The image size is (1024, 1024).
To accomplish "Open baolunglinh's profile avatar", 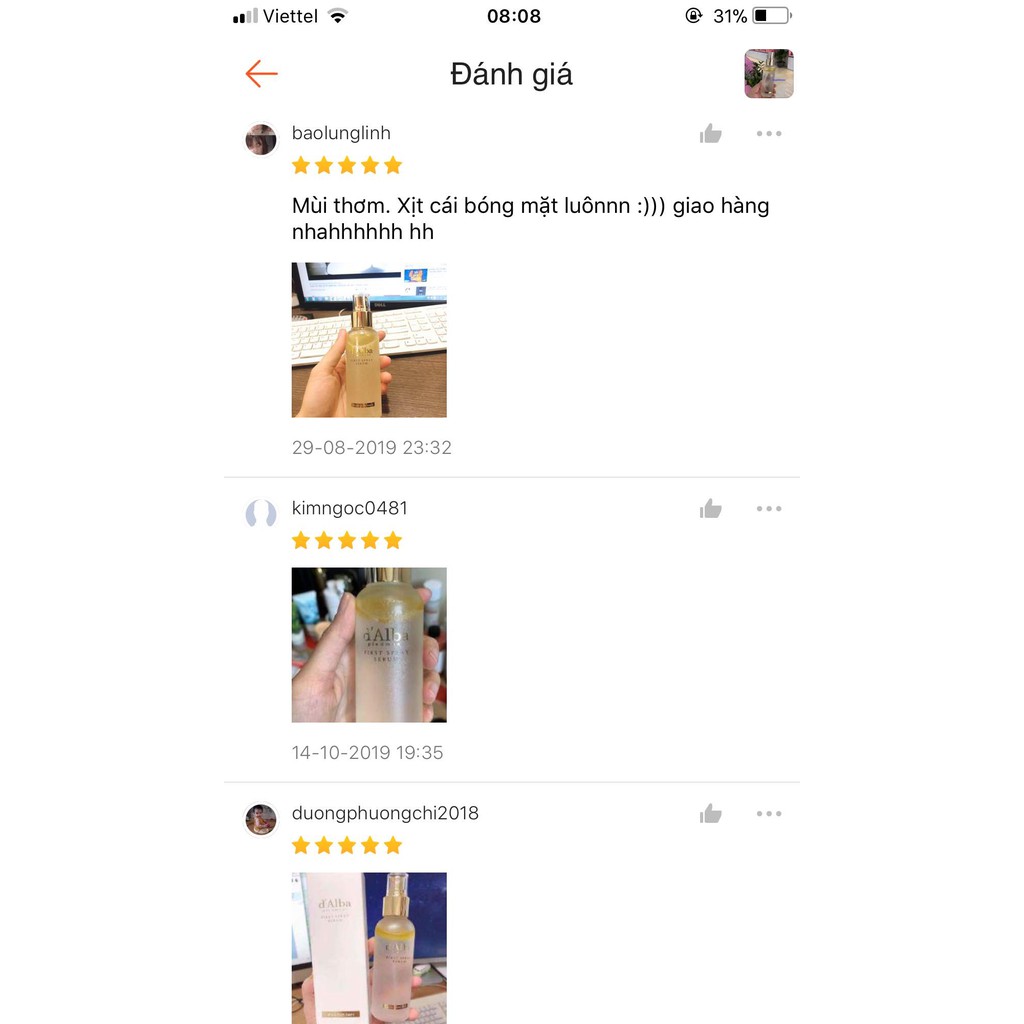I will (x=261, y=139).
